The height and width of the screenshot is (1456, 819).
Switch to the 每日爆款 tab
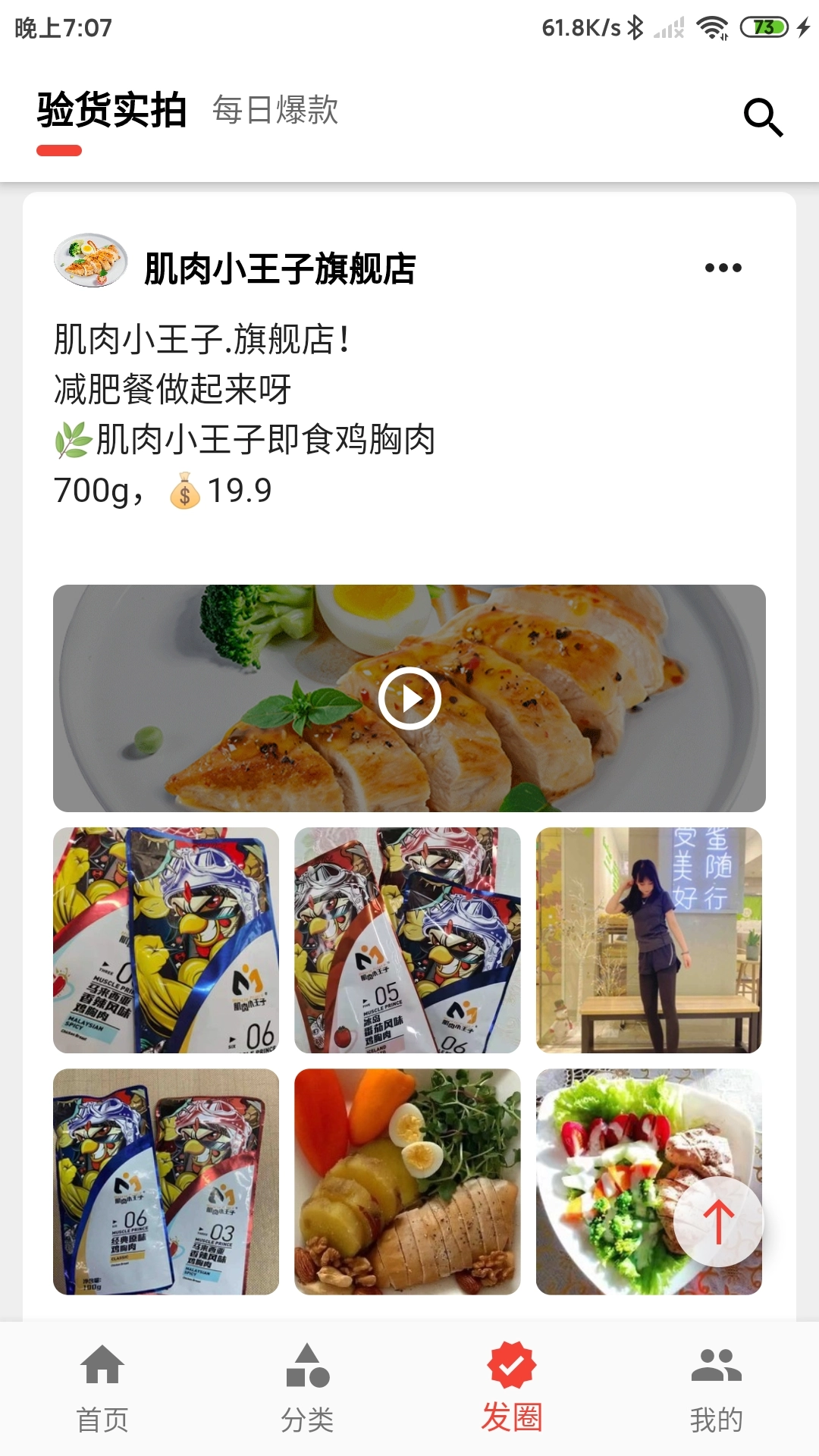click(x=275, y=111)
